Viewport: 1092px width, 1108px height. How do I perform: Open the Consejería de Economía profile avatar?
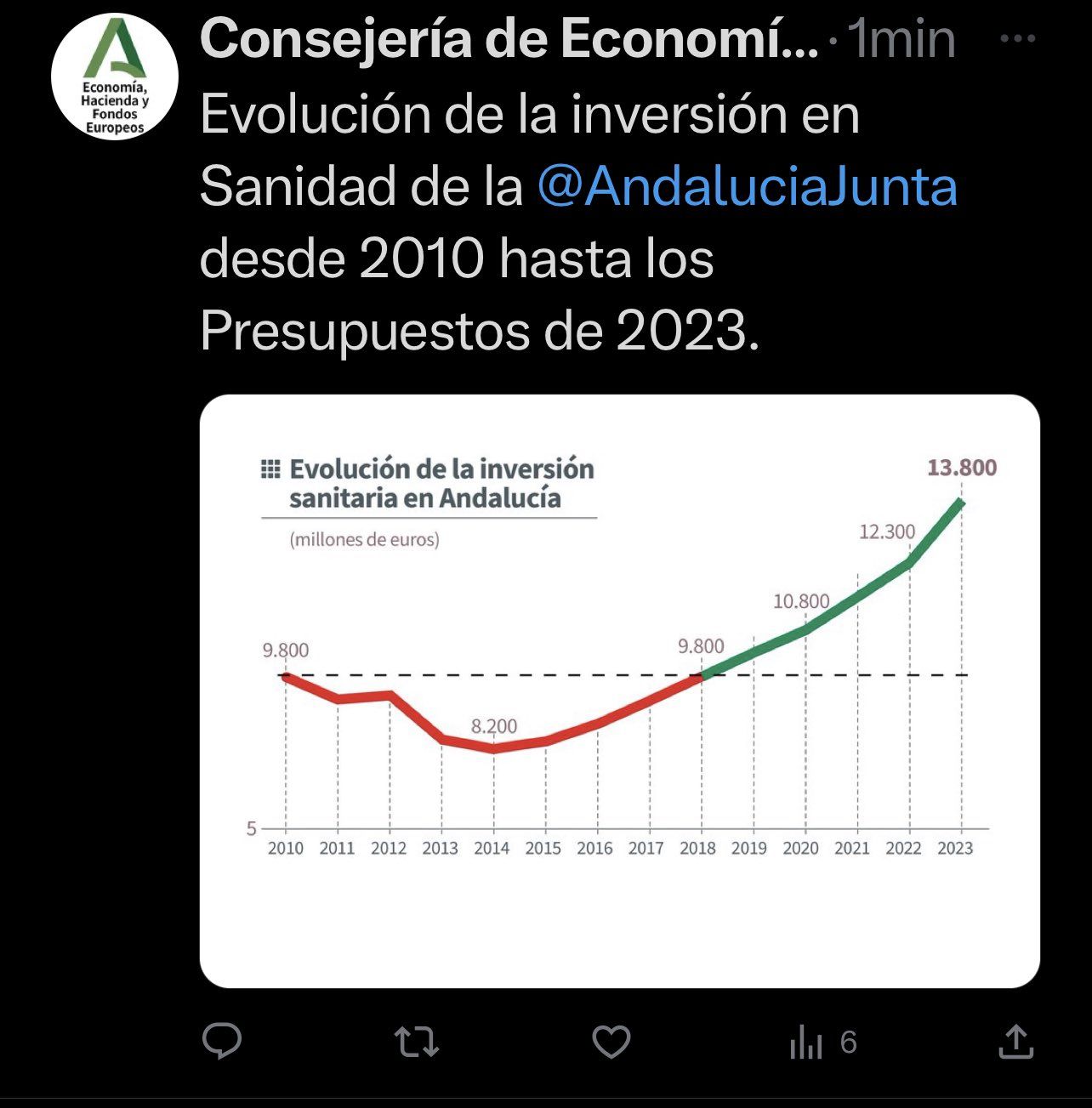tap(115, 77)
